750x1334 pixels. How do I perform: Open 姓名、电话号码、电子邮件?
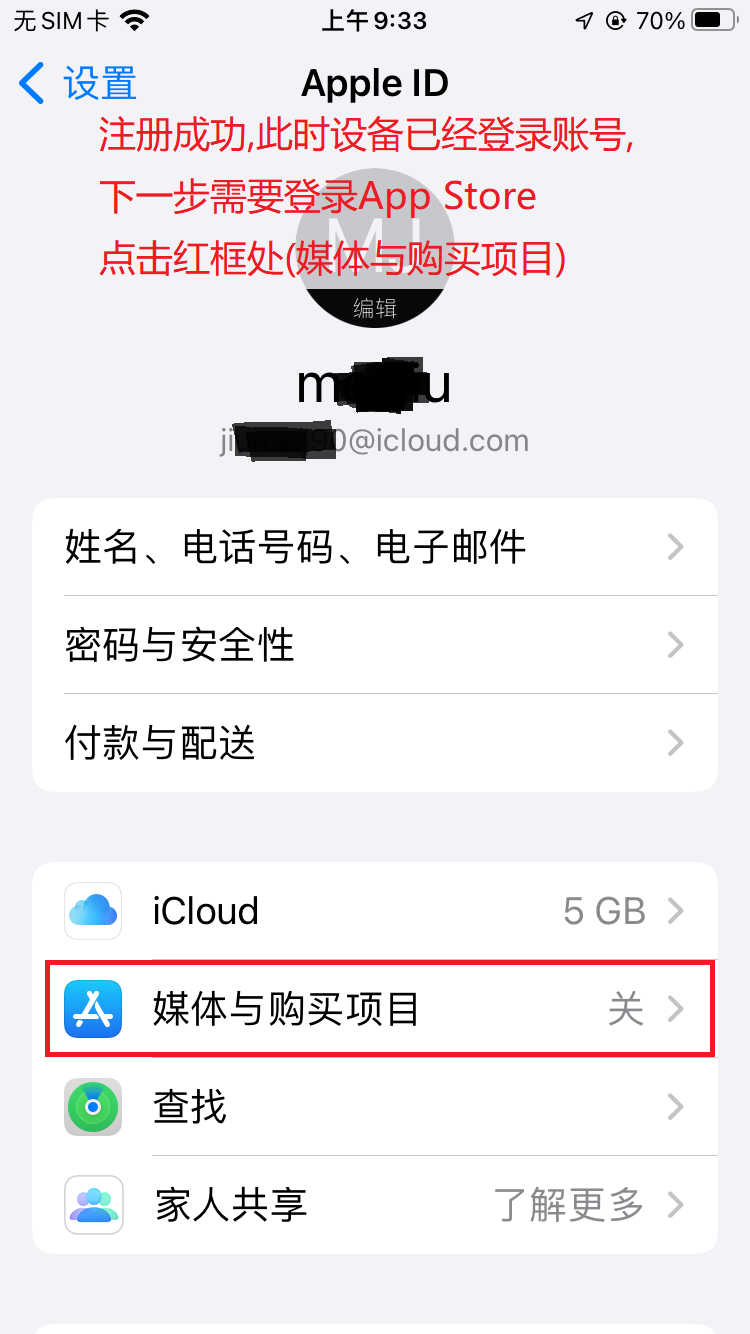coord(375,547)
